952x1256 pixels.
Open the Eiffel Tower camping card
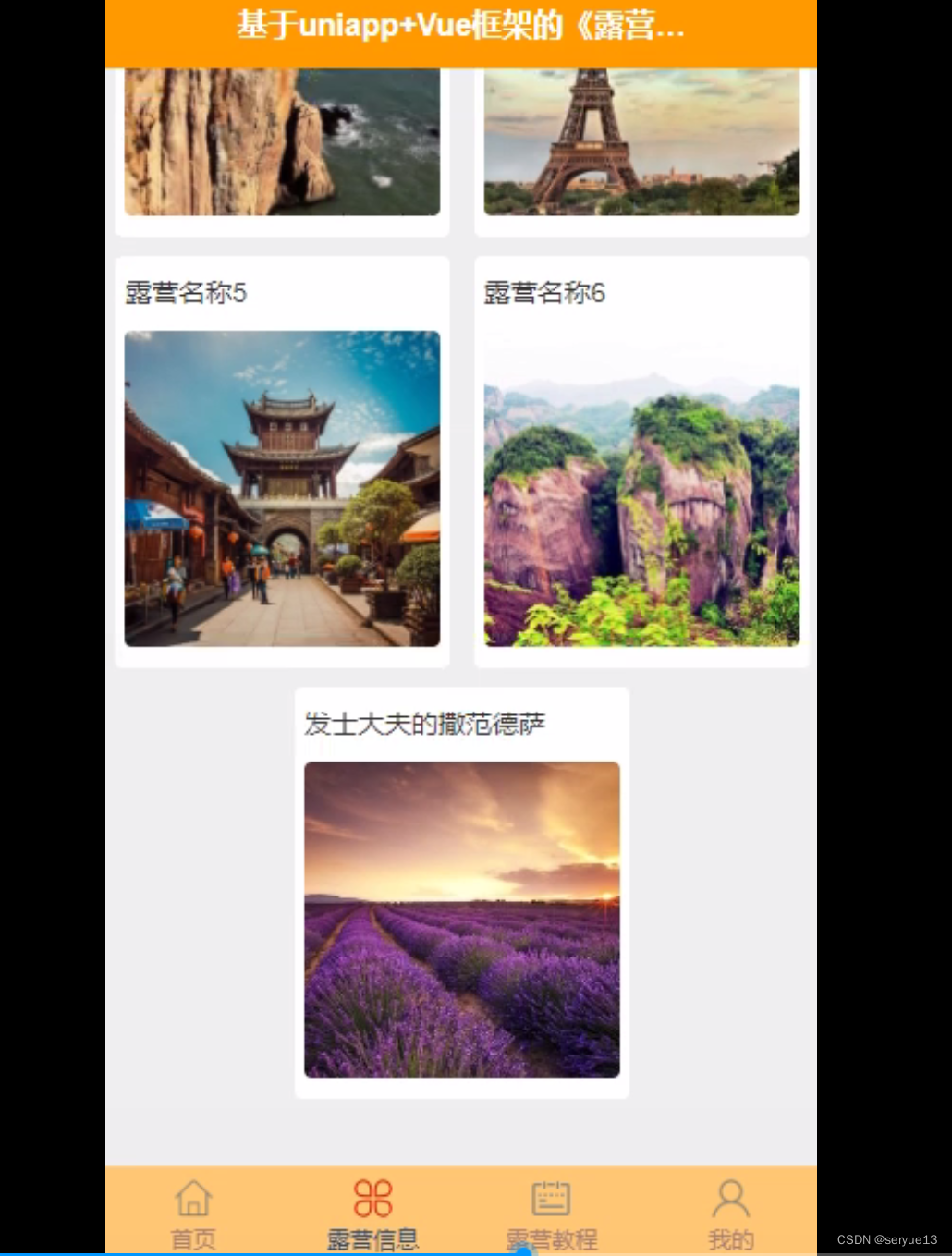[x=641, y=141]
